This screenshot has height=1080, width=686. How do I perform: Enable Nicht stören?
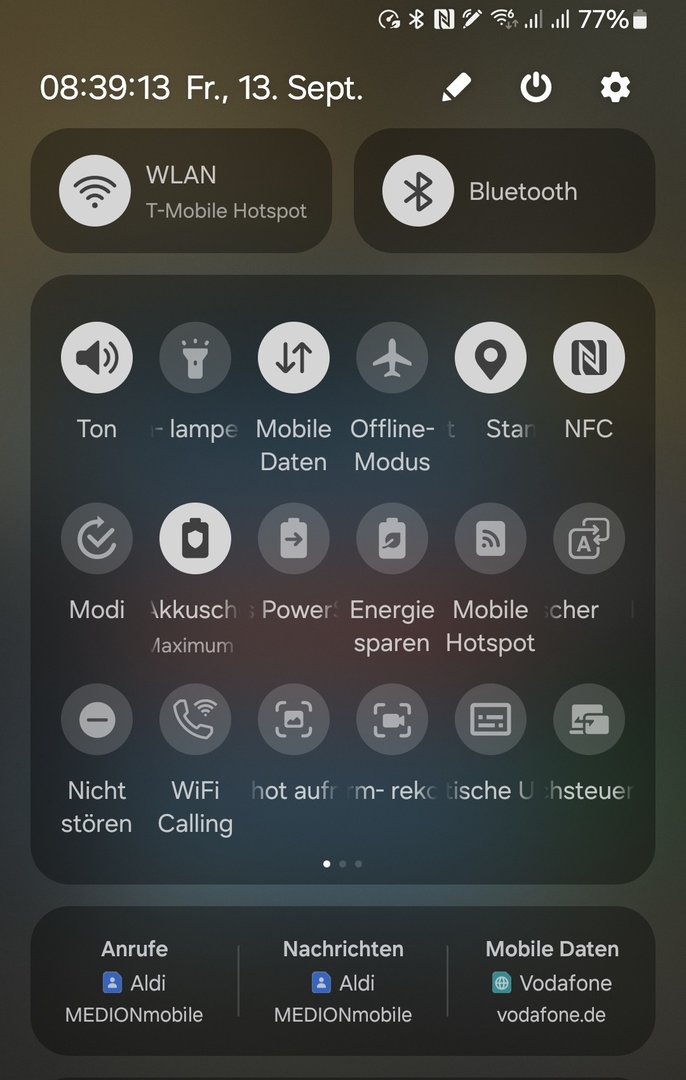(x=97, y=720)
